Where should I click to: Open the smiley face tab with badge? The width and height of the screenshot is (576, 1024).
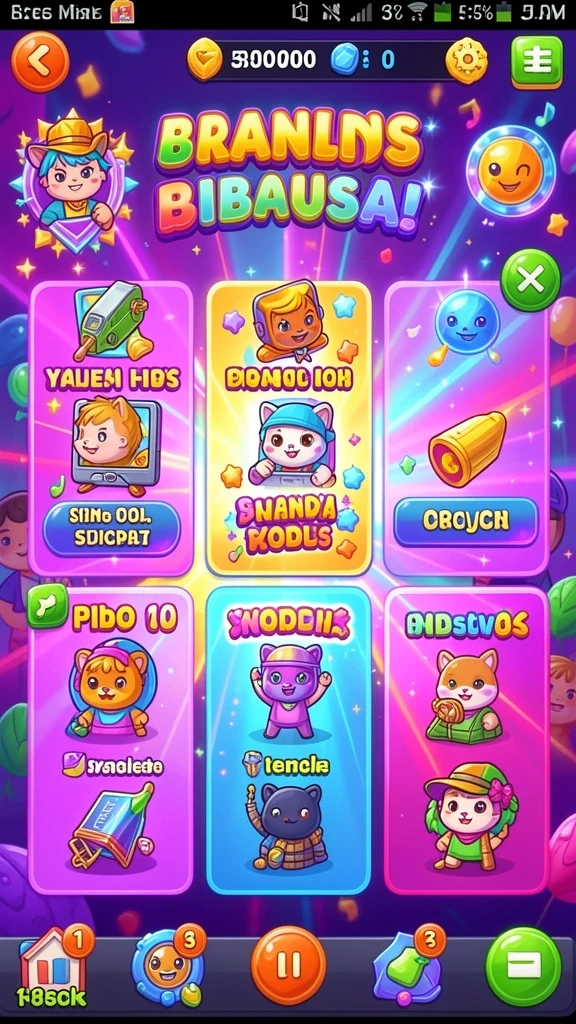coord(168,965)
